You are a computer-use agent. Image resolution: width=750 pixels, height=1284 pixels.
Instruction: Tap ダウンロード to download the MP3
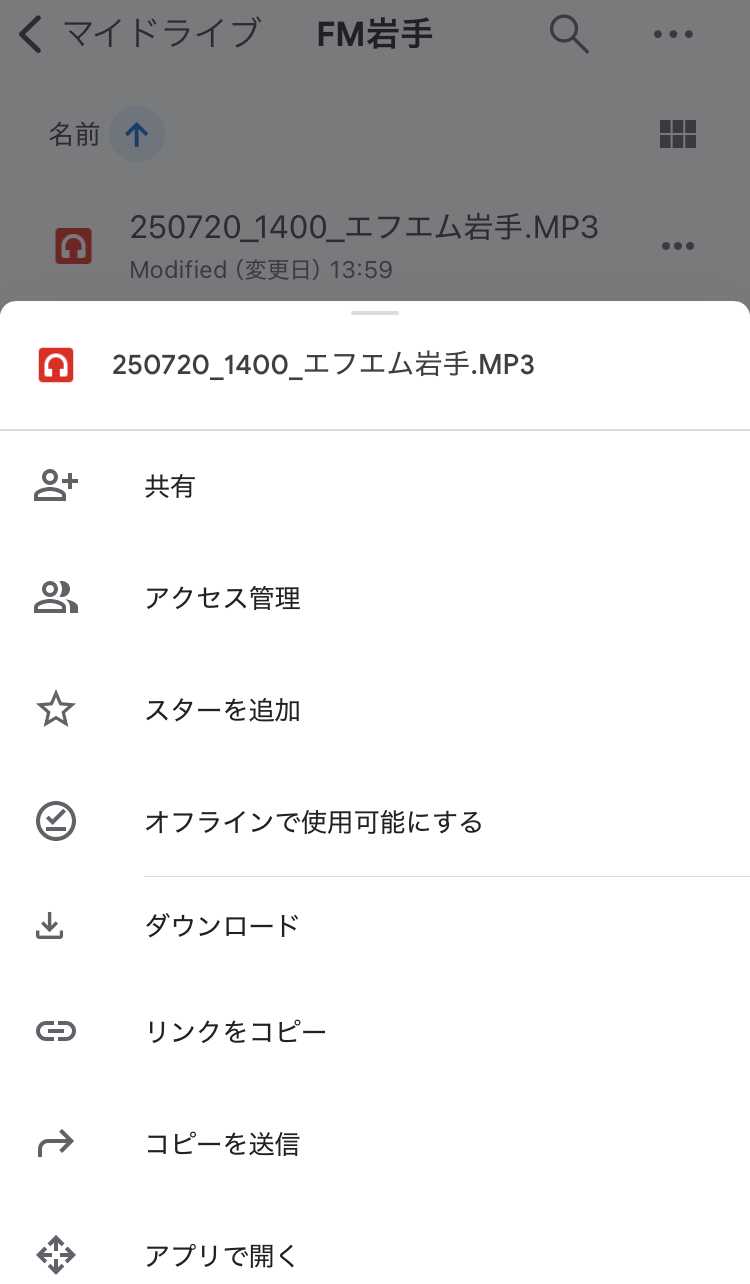pyautogui.click(x=222, y=926)
